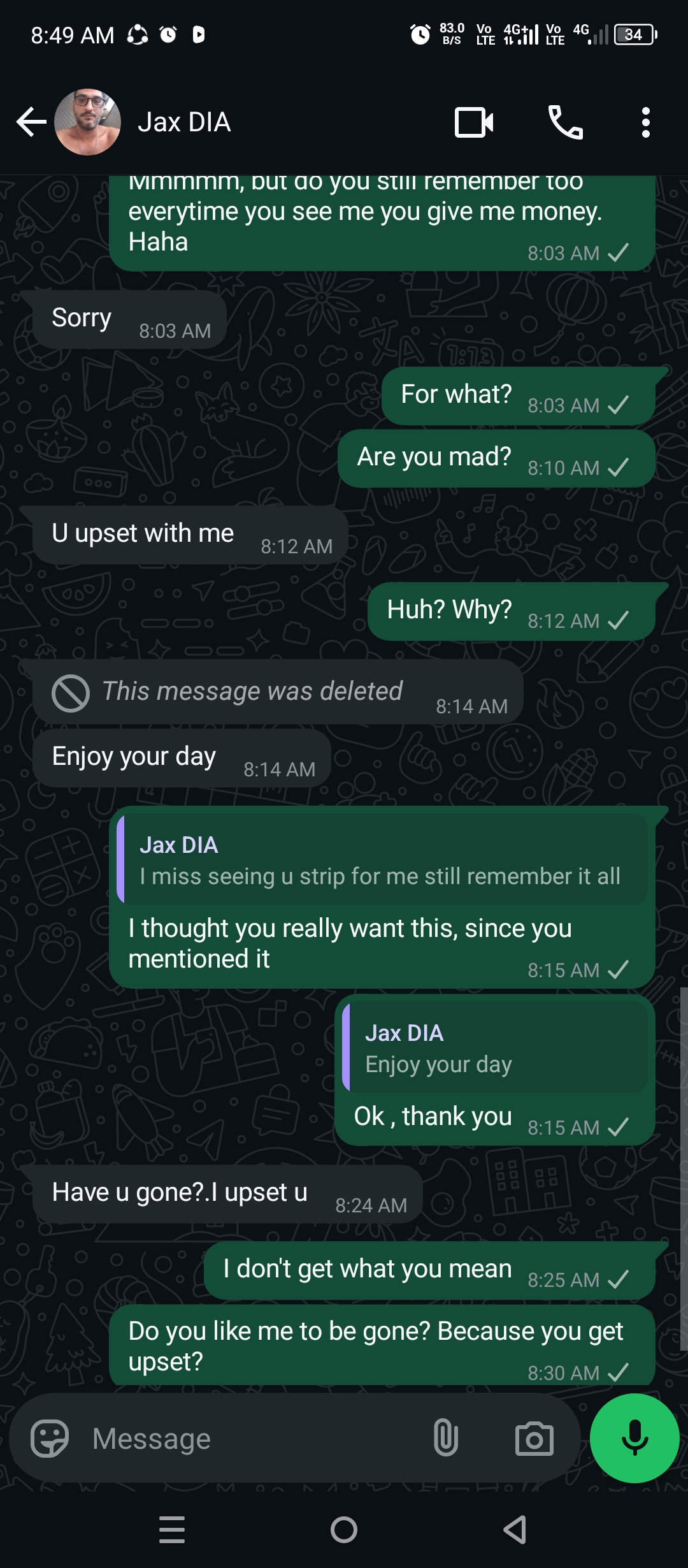Screen dimensions: 688x1568
Task: Go back to the chats list
Action: [x=31, y=122]
